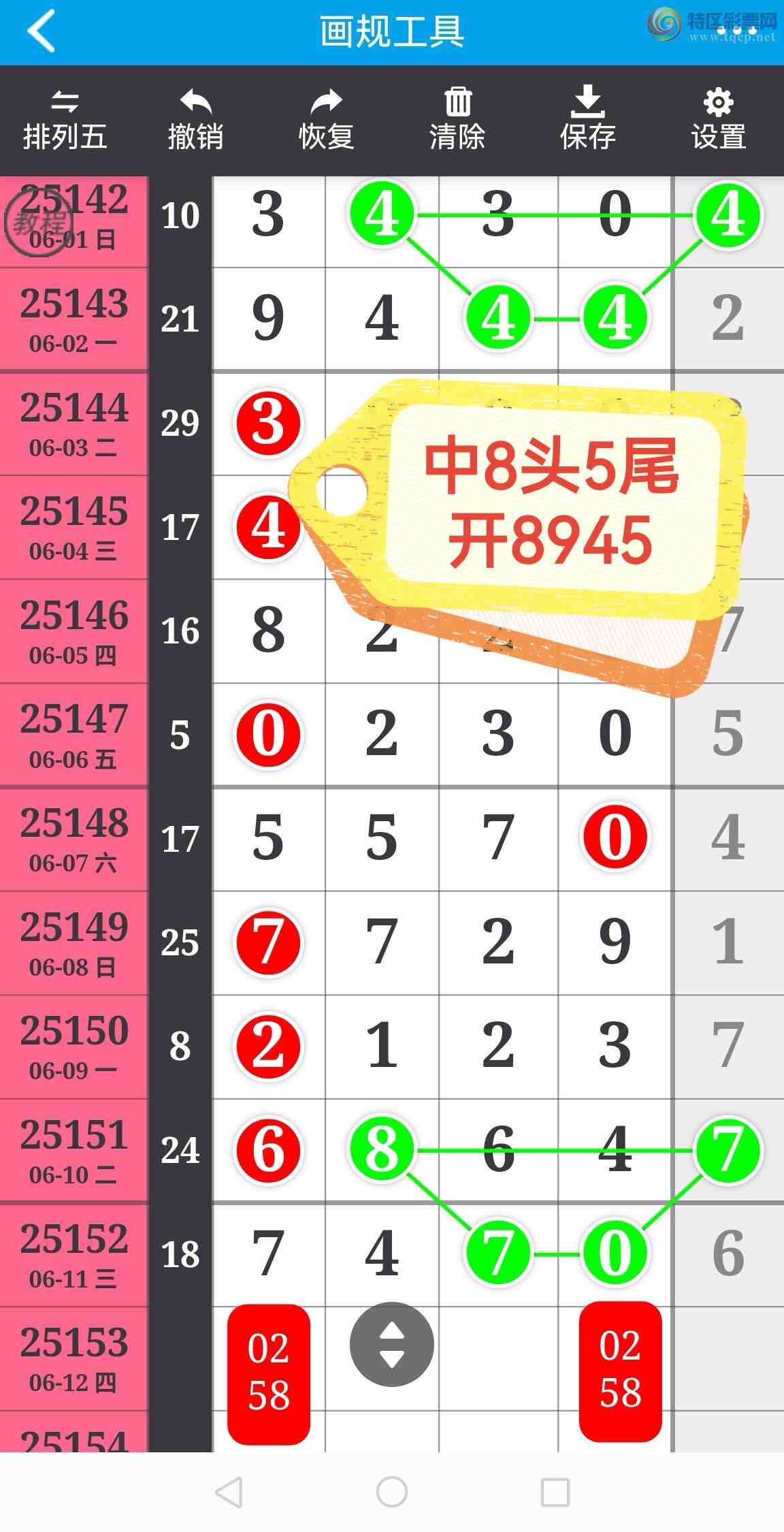
Task: Tap the system home button
Action: [392, 1492]
